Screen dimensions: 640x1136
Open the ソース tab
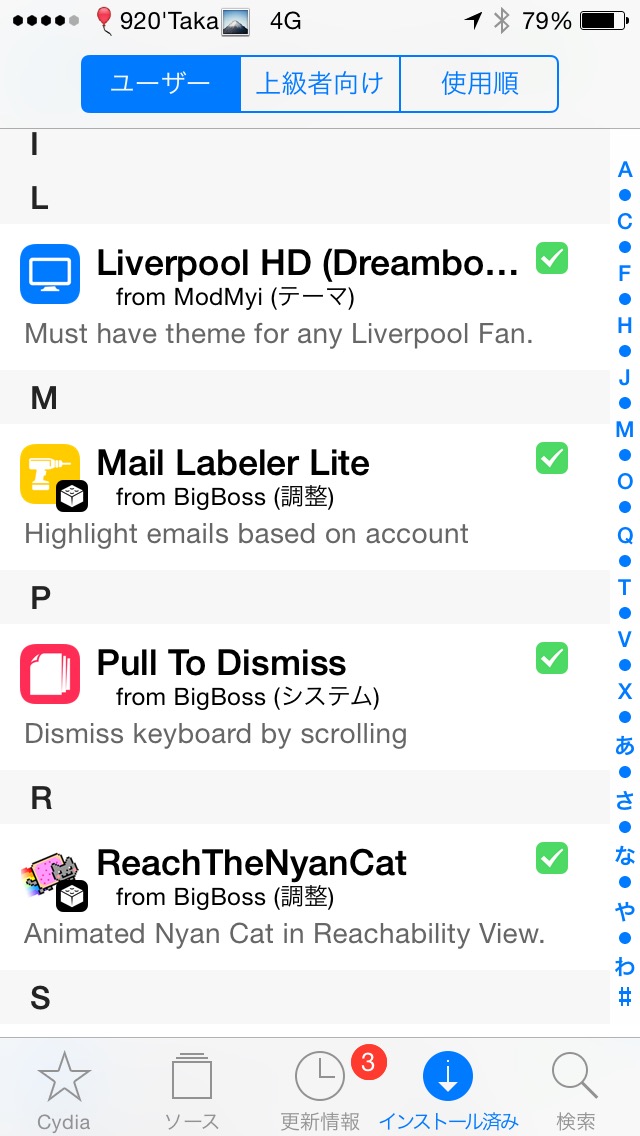coord(191,1089)
